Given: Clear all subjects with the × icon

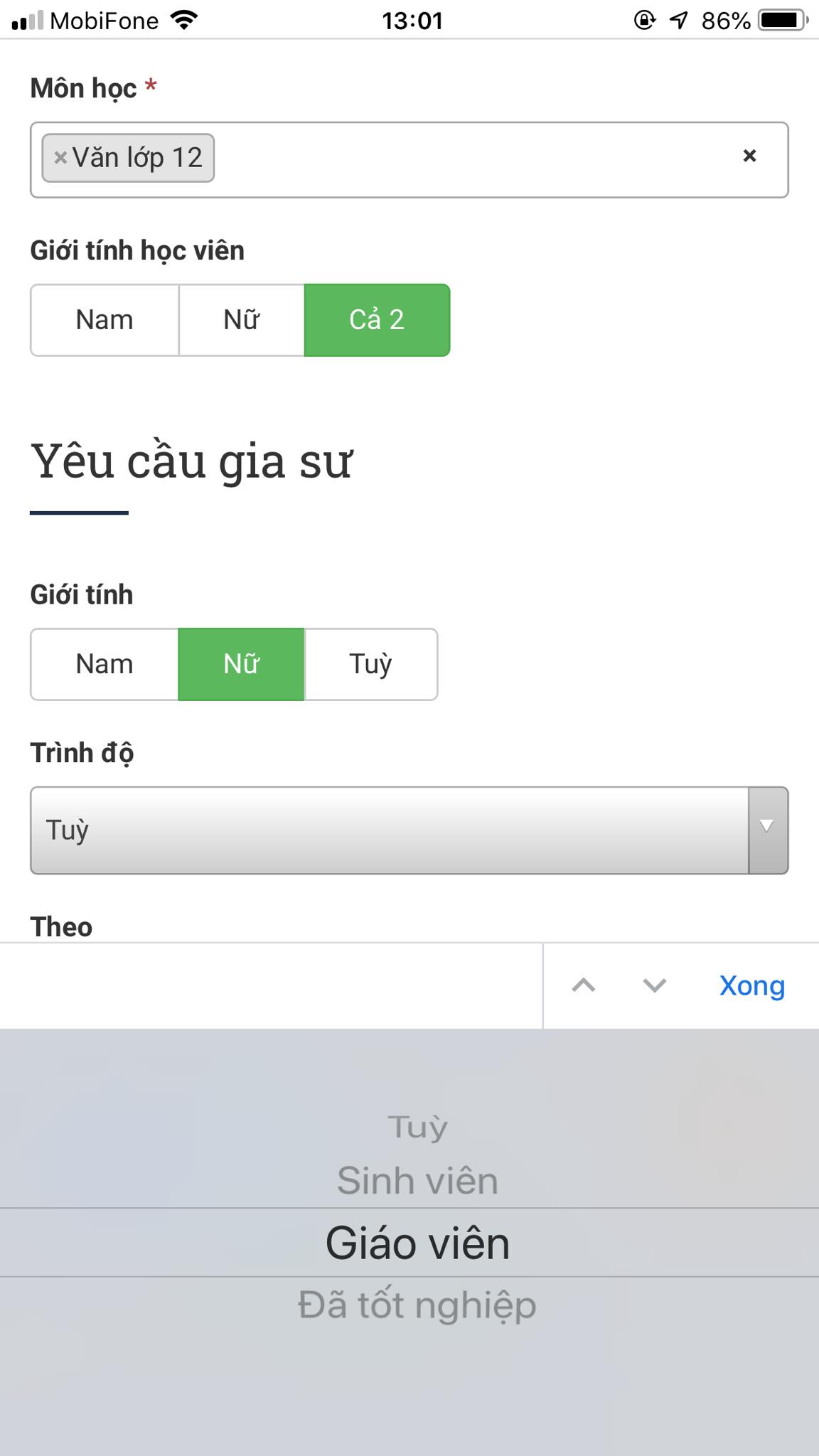Looking at the screenshot, I should 749,156.
